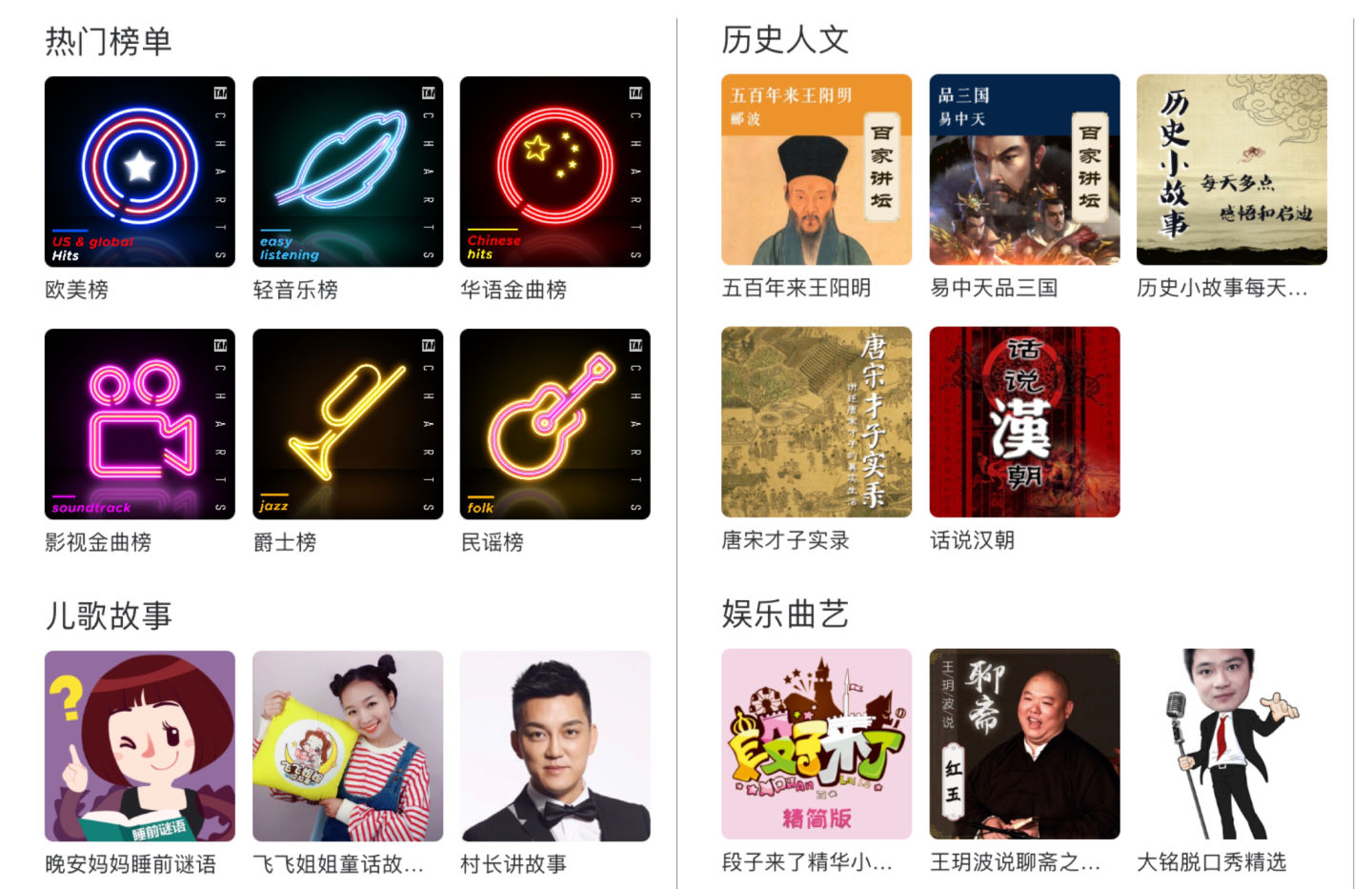View 唐宋才子实录 album

tap(817, 422)
